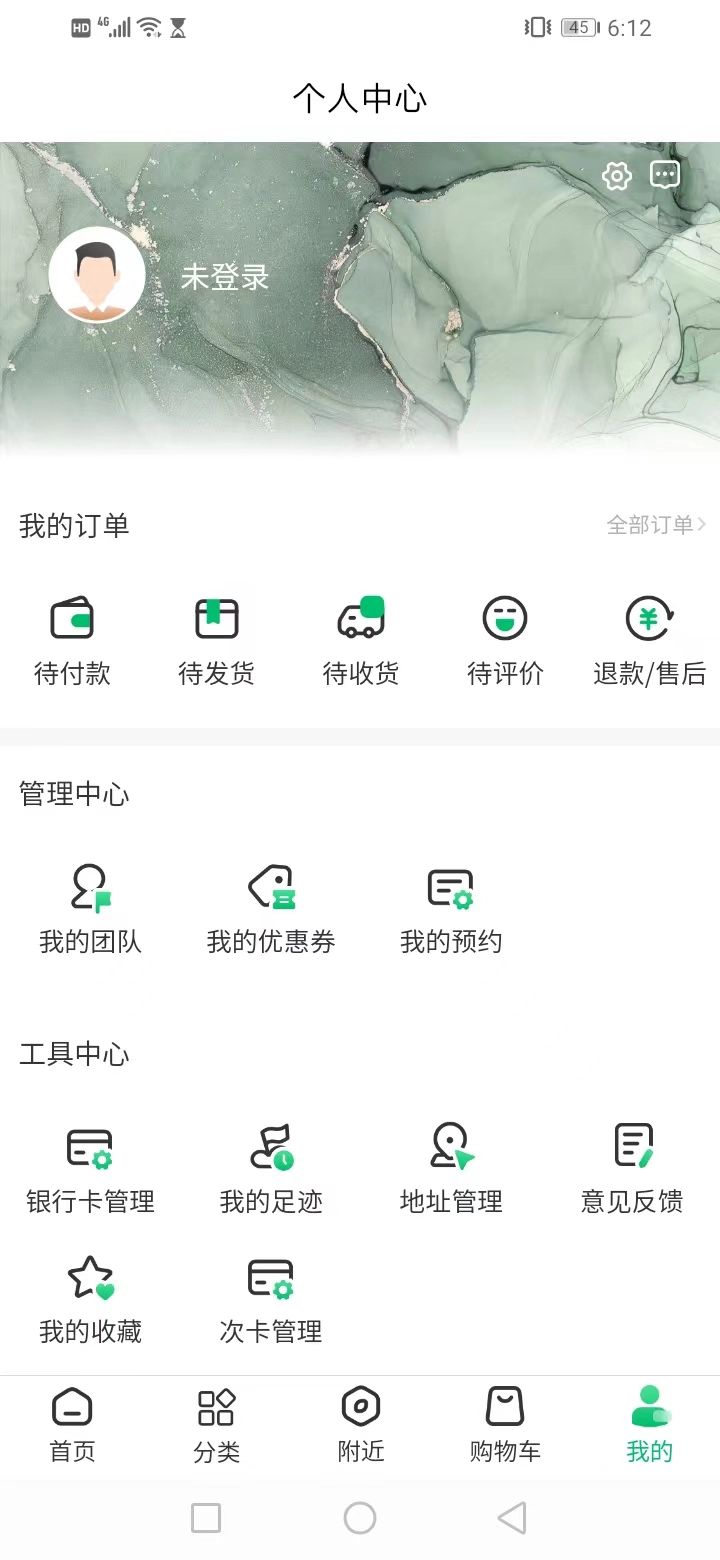Open the settings gear on the banner
Screen dimensions: 720x1560
click(x=617, y=175)
